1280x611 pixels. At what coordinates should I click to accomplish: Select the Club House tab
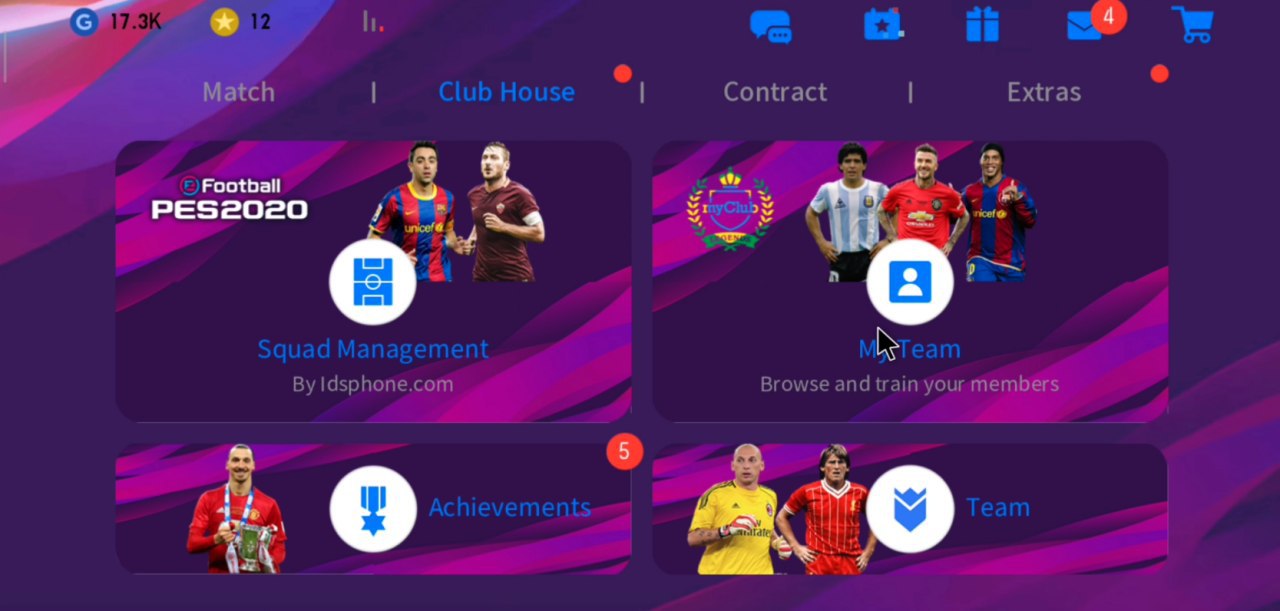point(506,92)
